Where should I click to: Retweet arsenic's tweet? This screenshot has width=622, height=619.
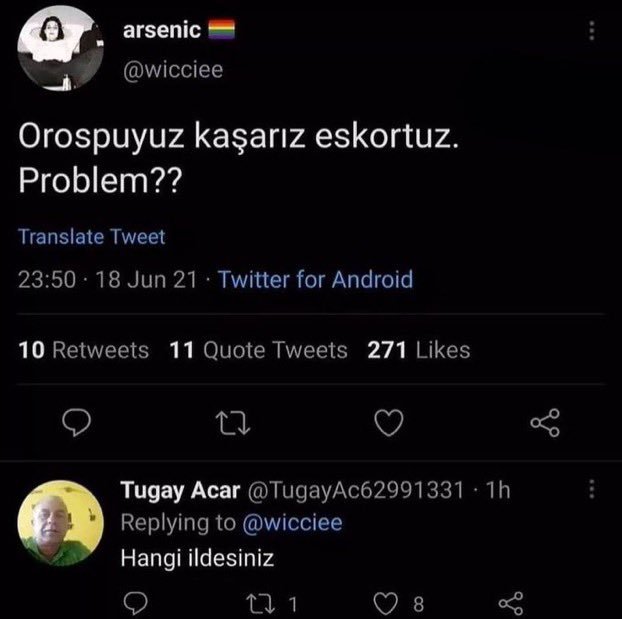pyautogui.click(x=232, y=425)
